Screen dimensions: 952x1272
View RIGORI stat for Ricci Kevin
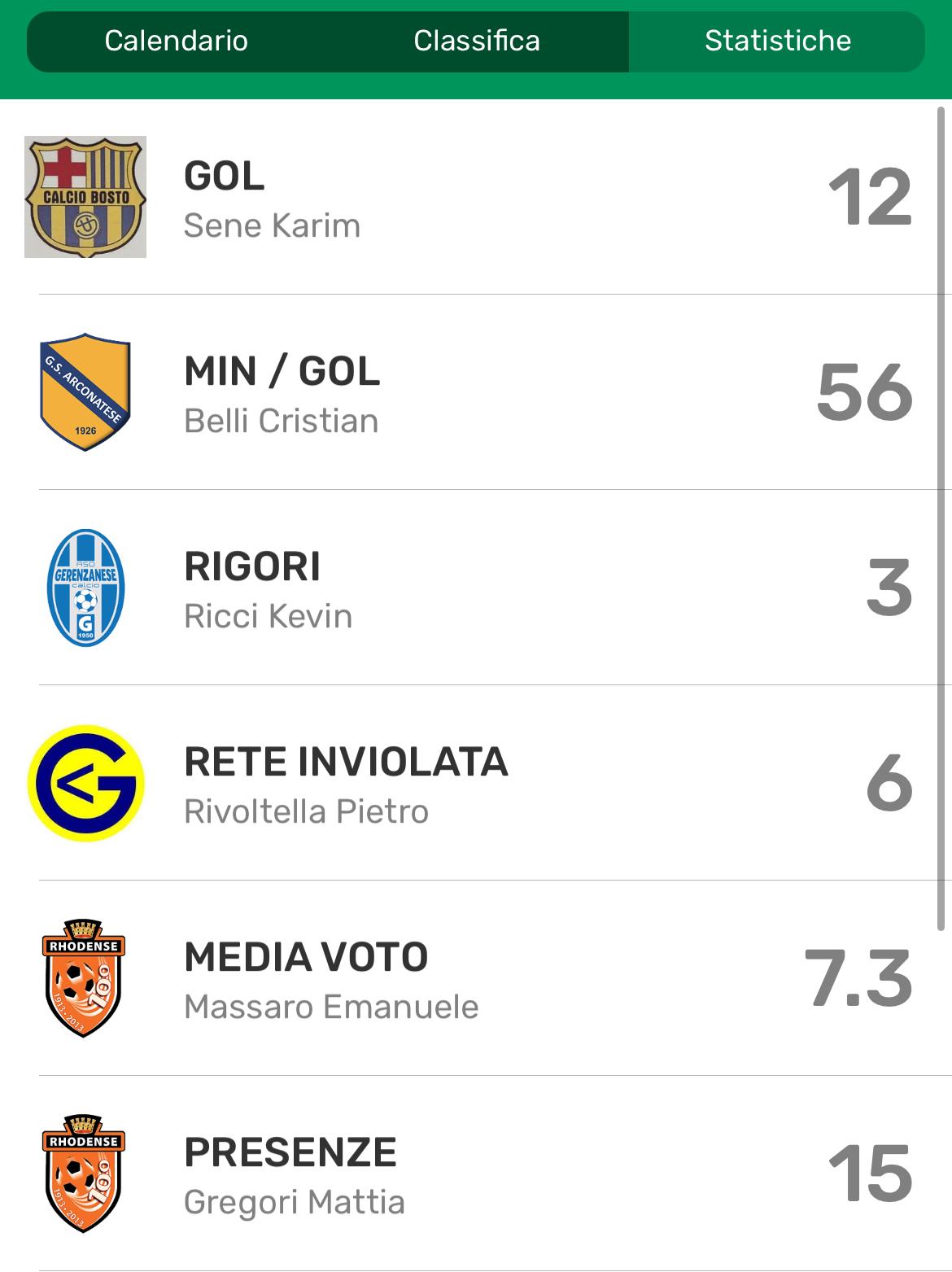[476, 588]
